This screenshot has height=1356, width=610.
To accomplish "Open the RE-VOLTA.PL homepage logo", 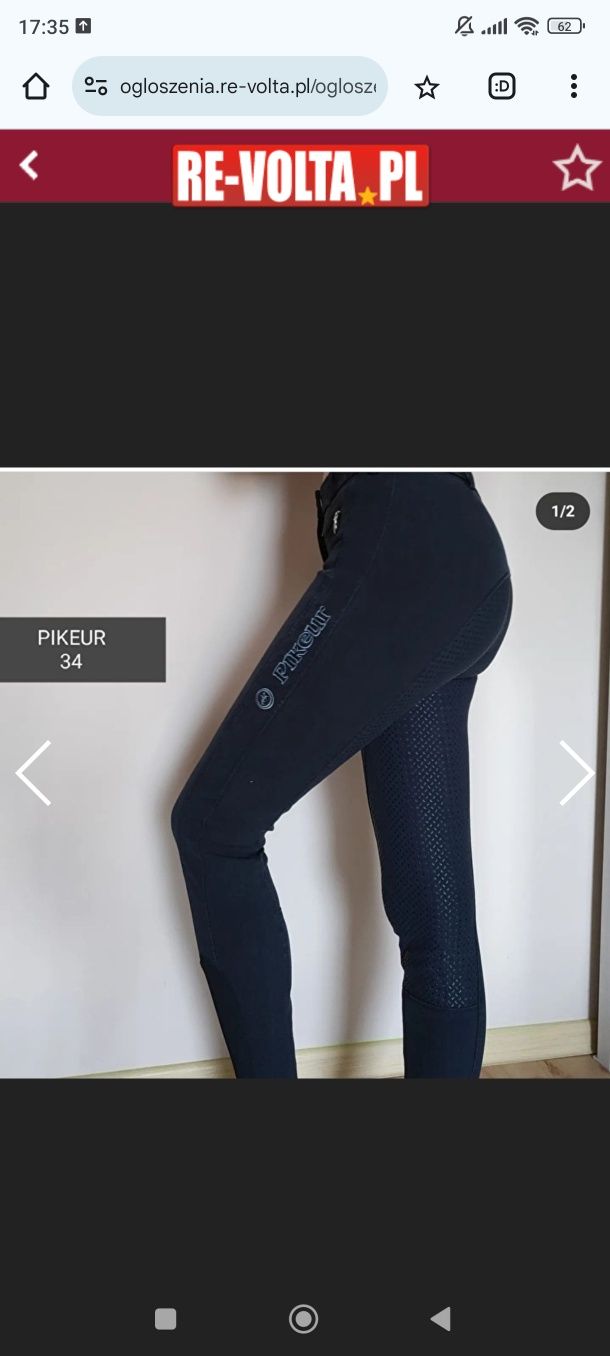I will 300,175.
